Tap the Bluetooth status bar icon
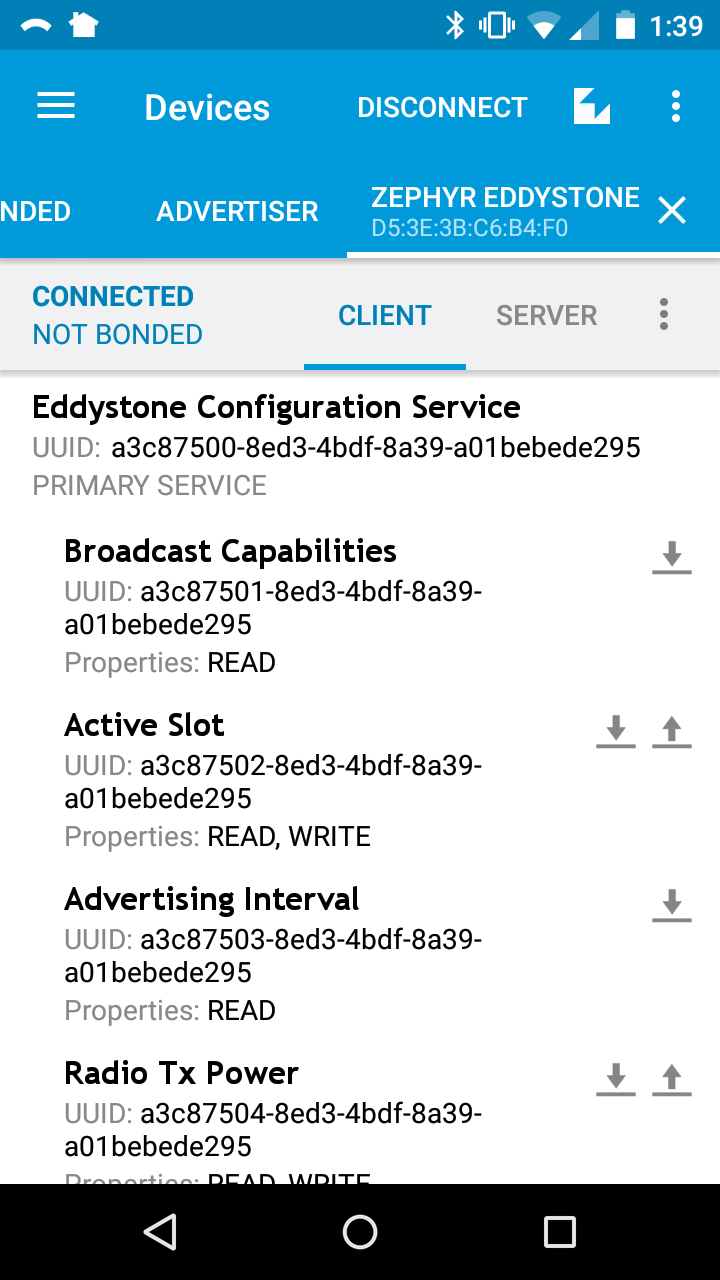 [x=457, y=25]
